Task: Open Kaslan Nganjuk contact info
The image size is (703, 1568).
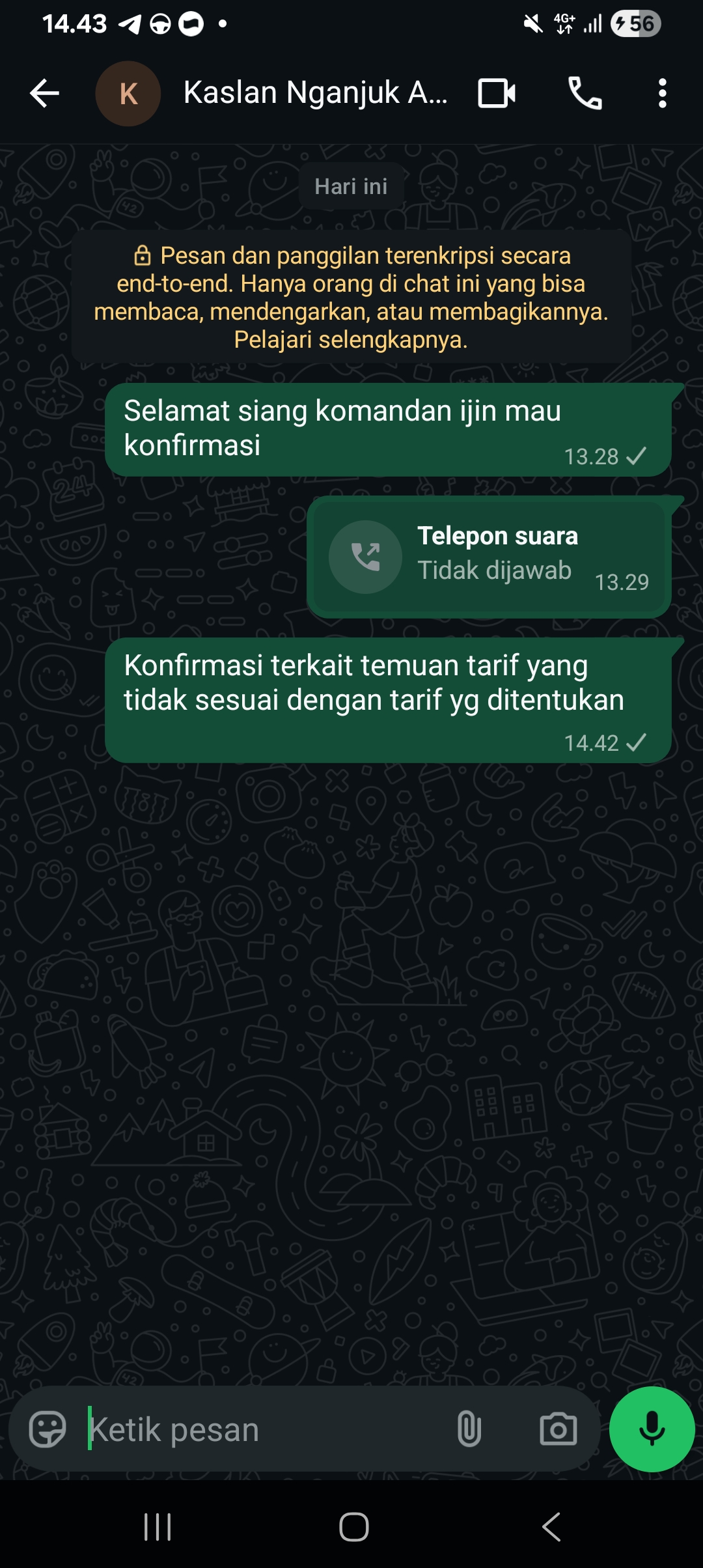Action: pos(315,93)
